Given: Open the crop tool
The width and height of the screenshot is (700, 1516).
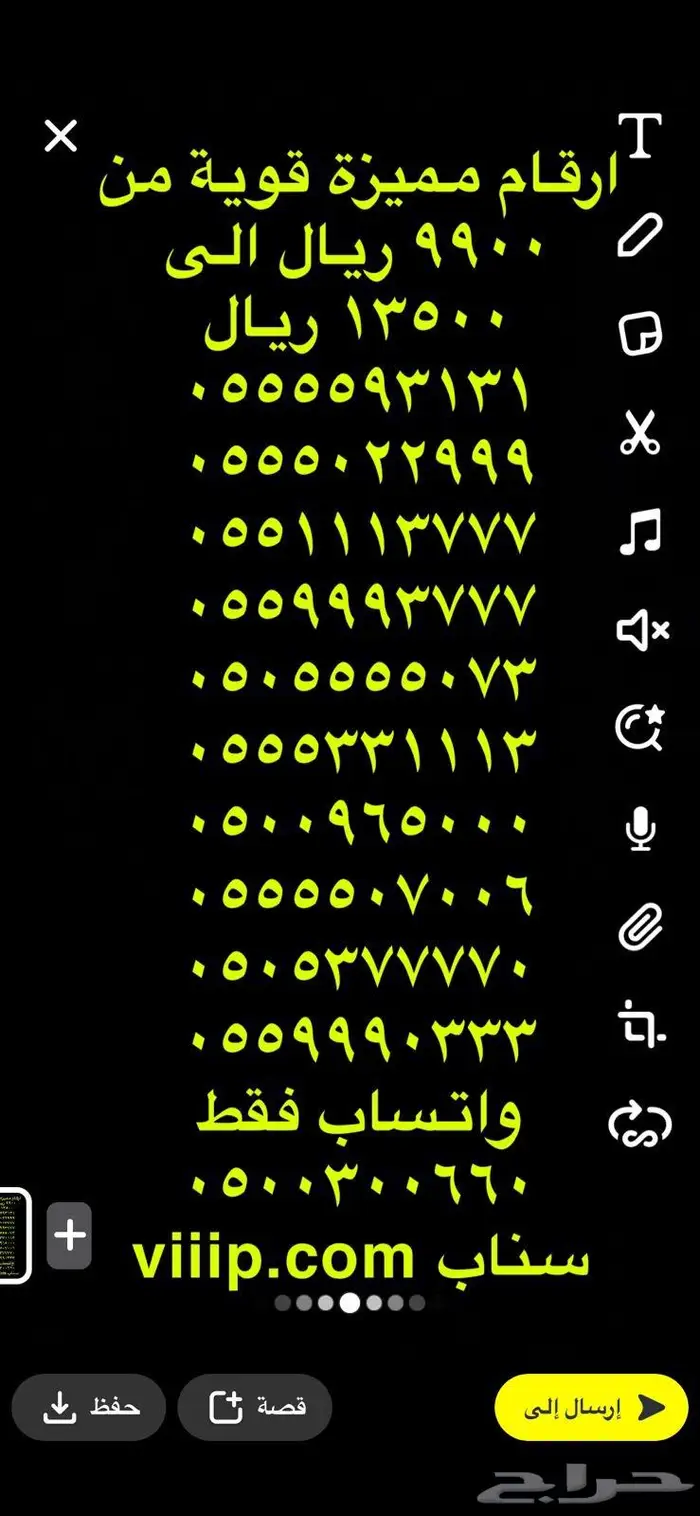Looking at the screenshot, I should [640, 1025].
